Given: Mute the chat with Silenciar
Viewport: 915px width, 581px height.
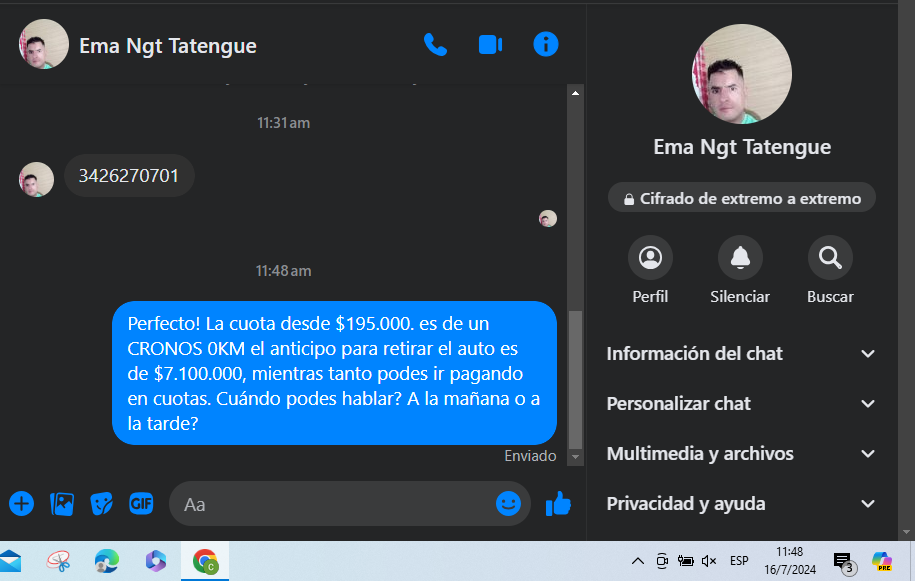Looking at the screenshot, I should click(x=740, y=259).
